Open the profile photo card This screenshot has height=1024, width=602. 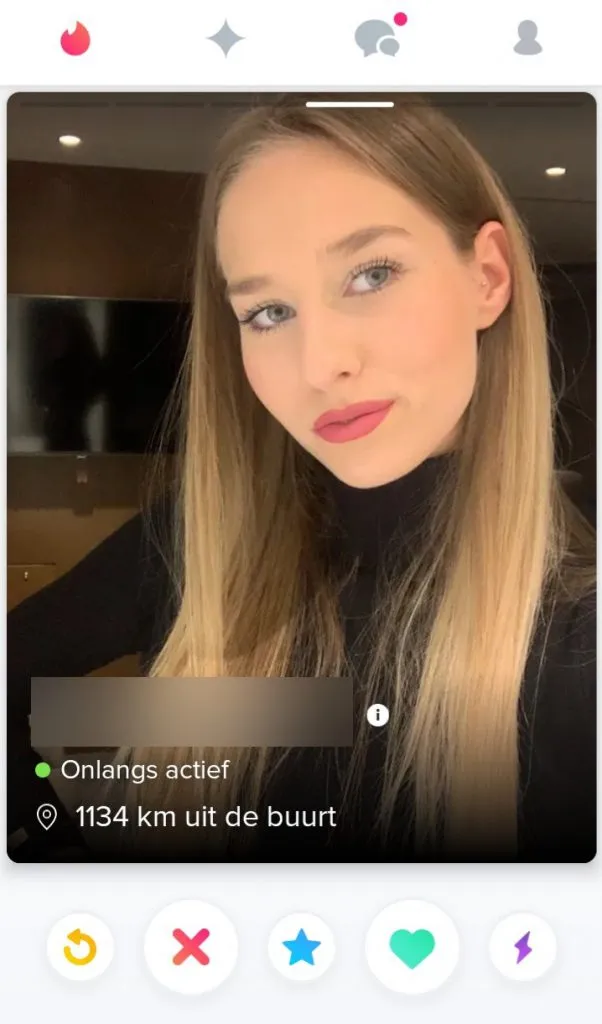pyautogui.click(x=300, y=400)
